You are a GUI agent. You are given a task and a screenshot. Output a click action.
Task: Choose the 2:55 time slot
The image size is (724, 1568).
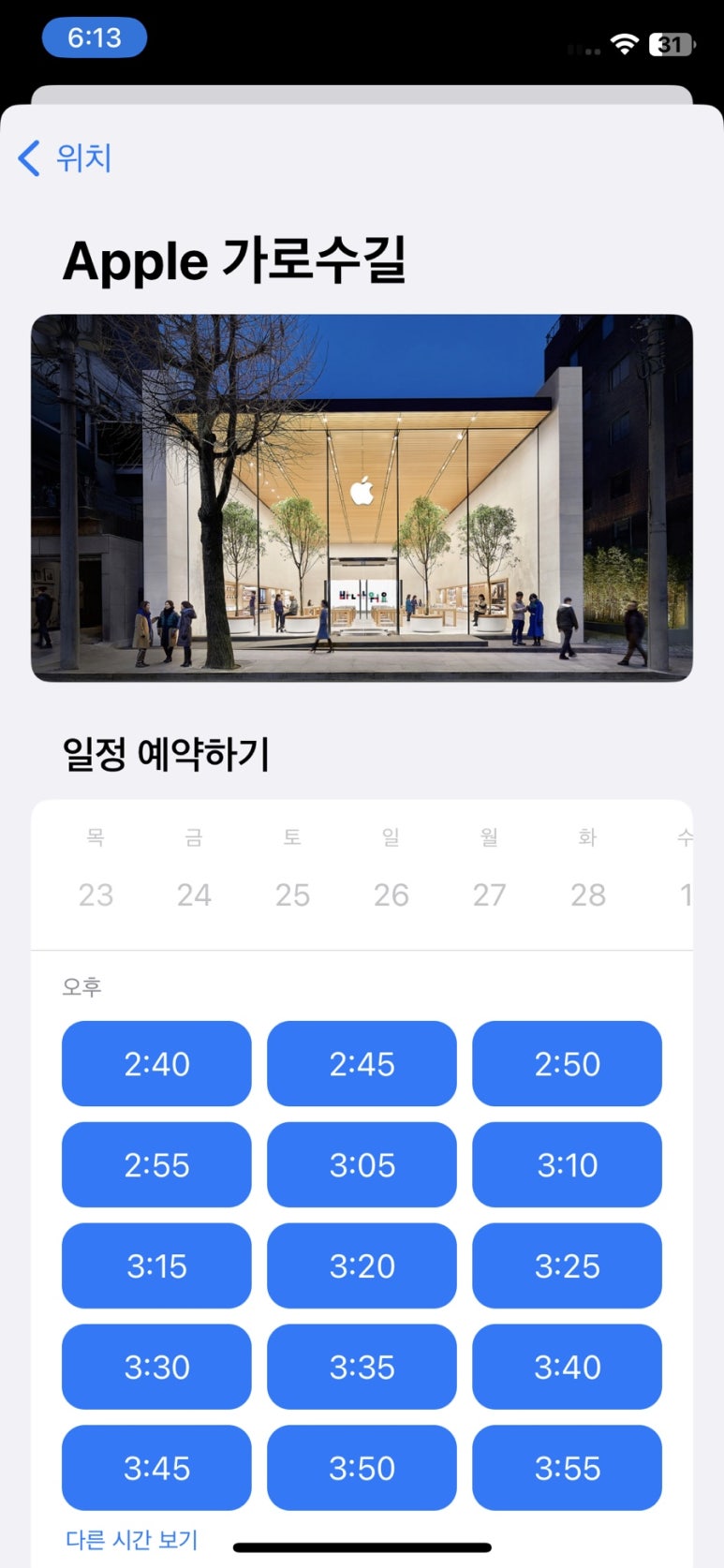pyautogui.click(x=156, y=1164)
